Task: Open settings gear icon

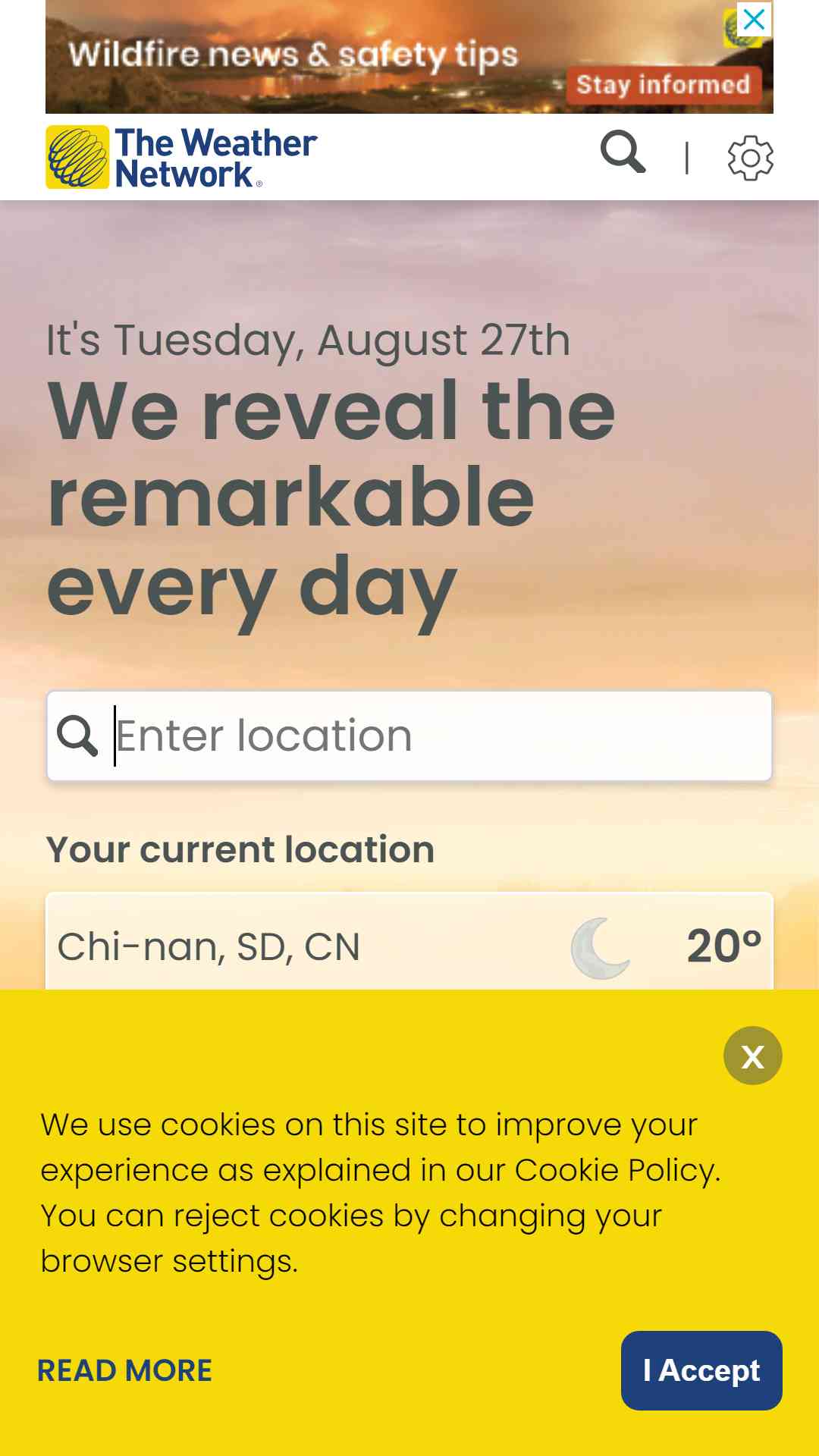Action: 750,158
